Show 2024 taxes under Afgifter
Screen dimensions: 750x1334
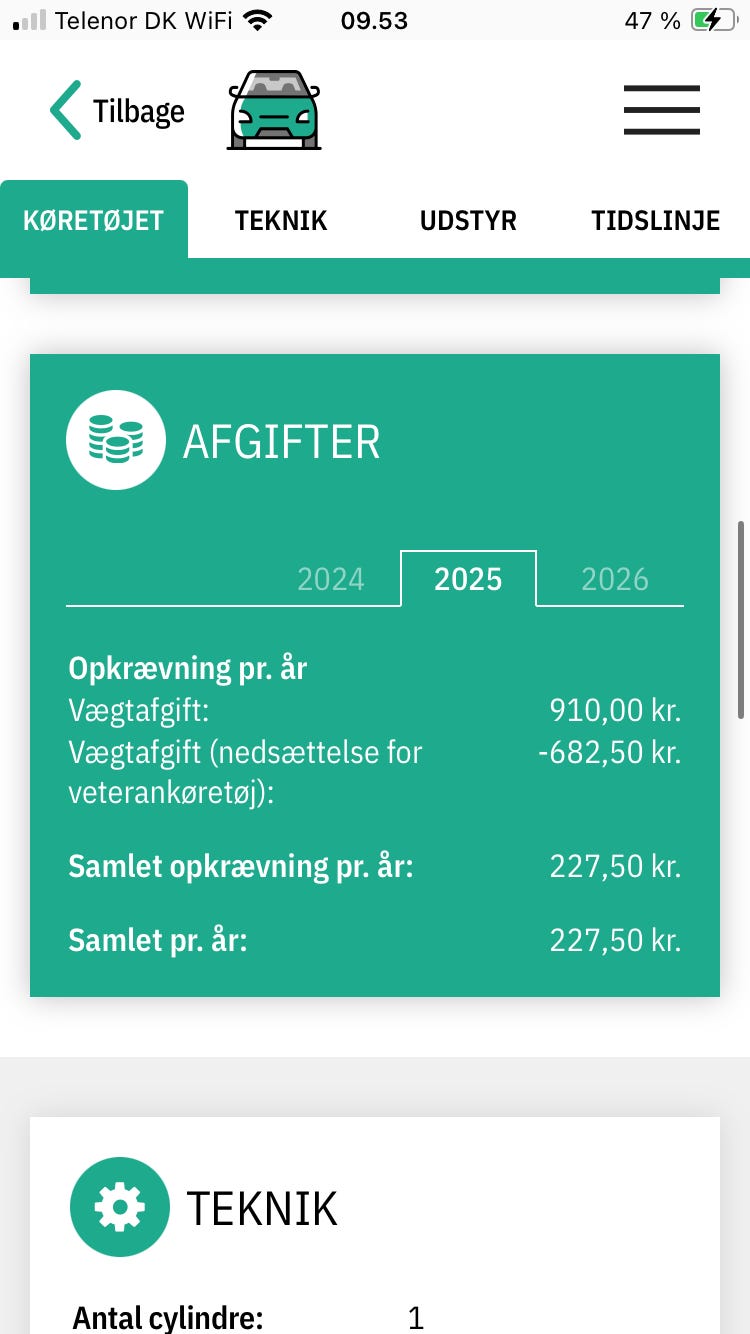(x=331, y=579)
